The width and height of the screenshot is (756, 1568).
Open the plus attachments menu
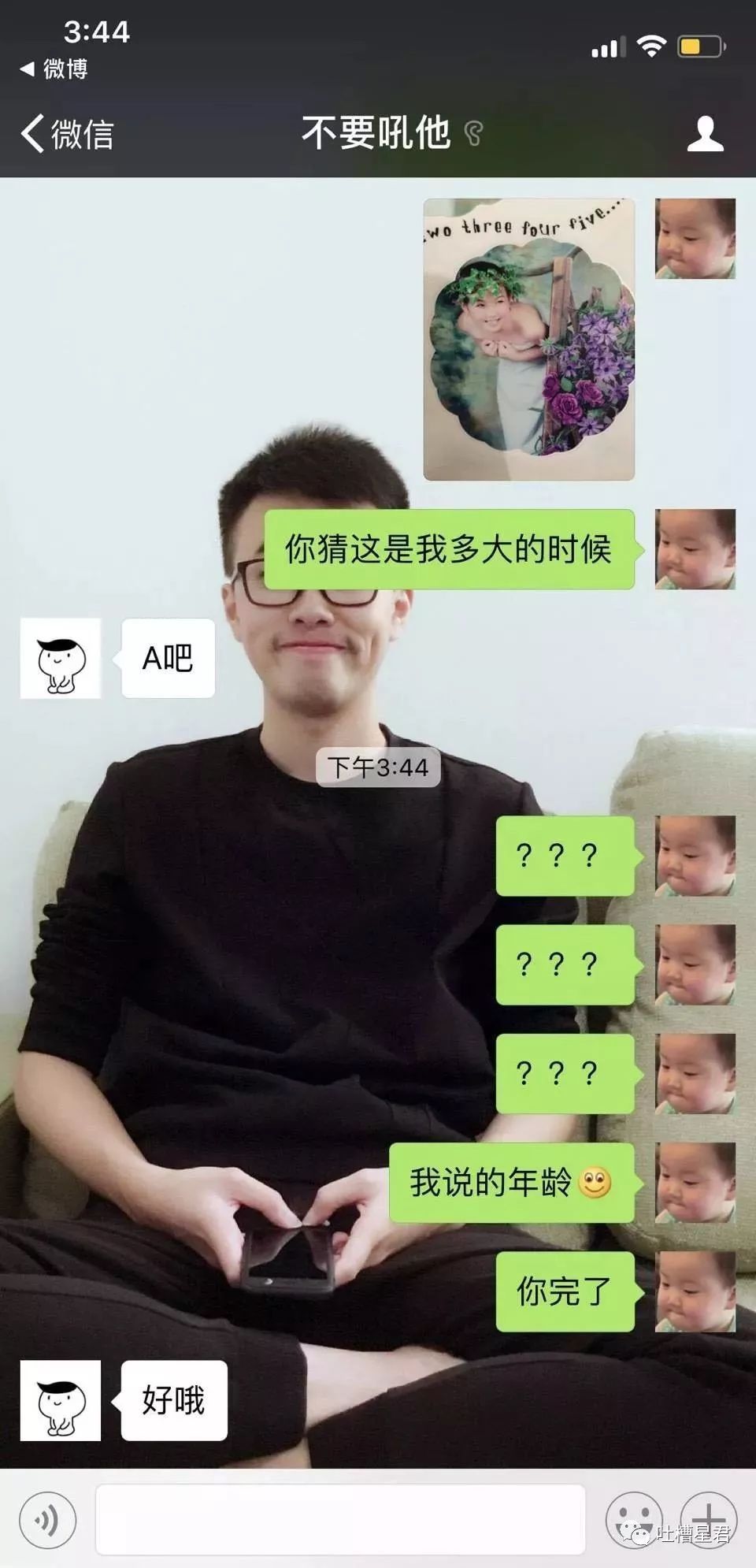pyautogui.click(x=708, y=1518)
